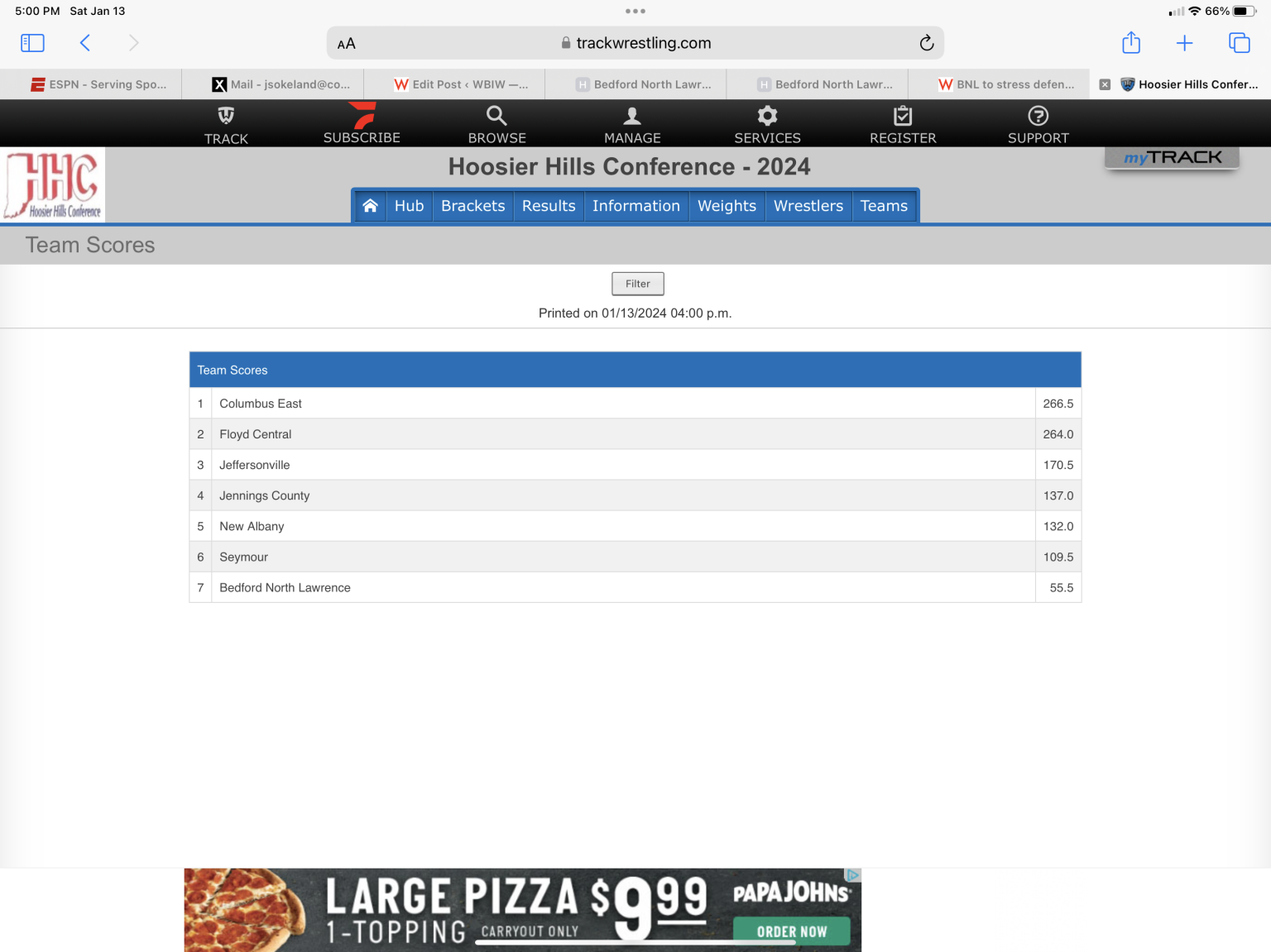Reload the trackwrestling page
1271x952 pixels.
[x=926, y=43]
